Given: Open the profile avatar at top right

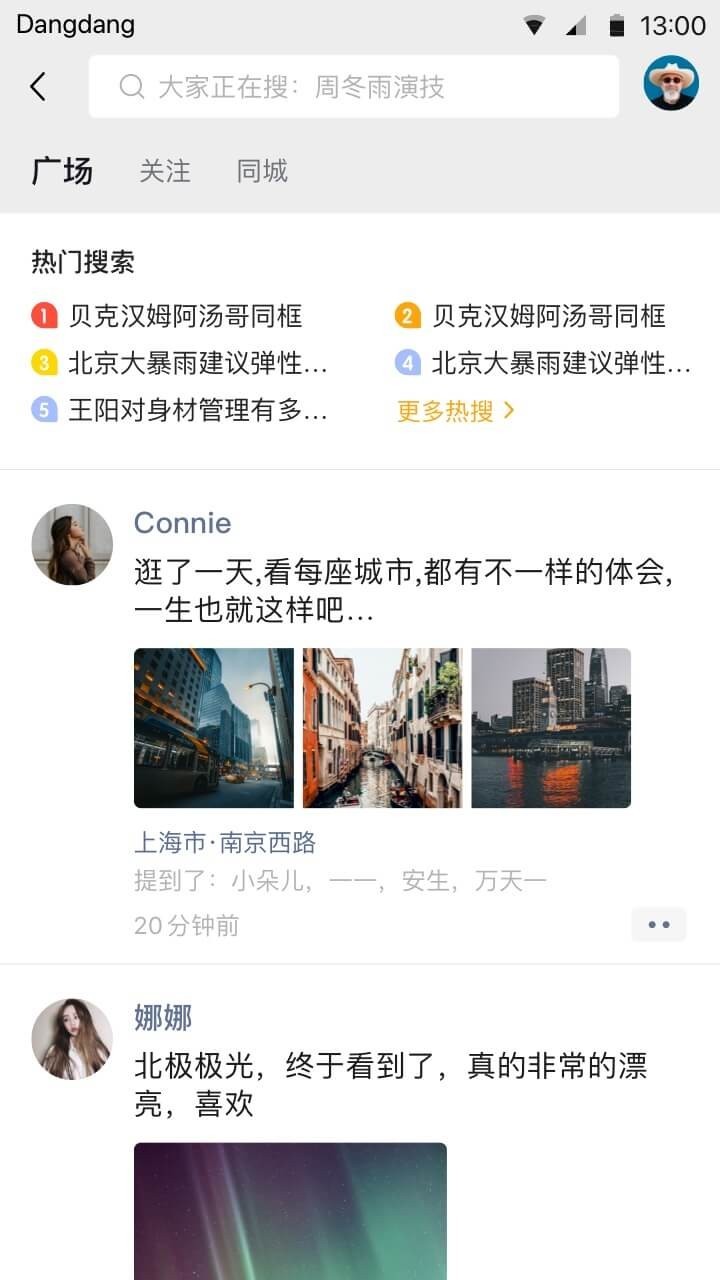Looking at the screenshot, I should click(671, 83).
